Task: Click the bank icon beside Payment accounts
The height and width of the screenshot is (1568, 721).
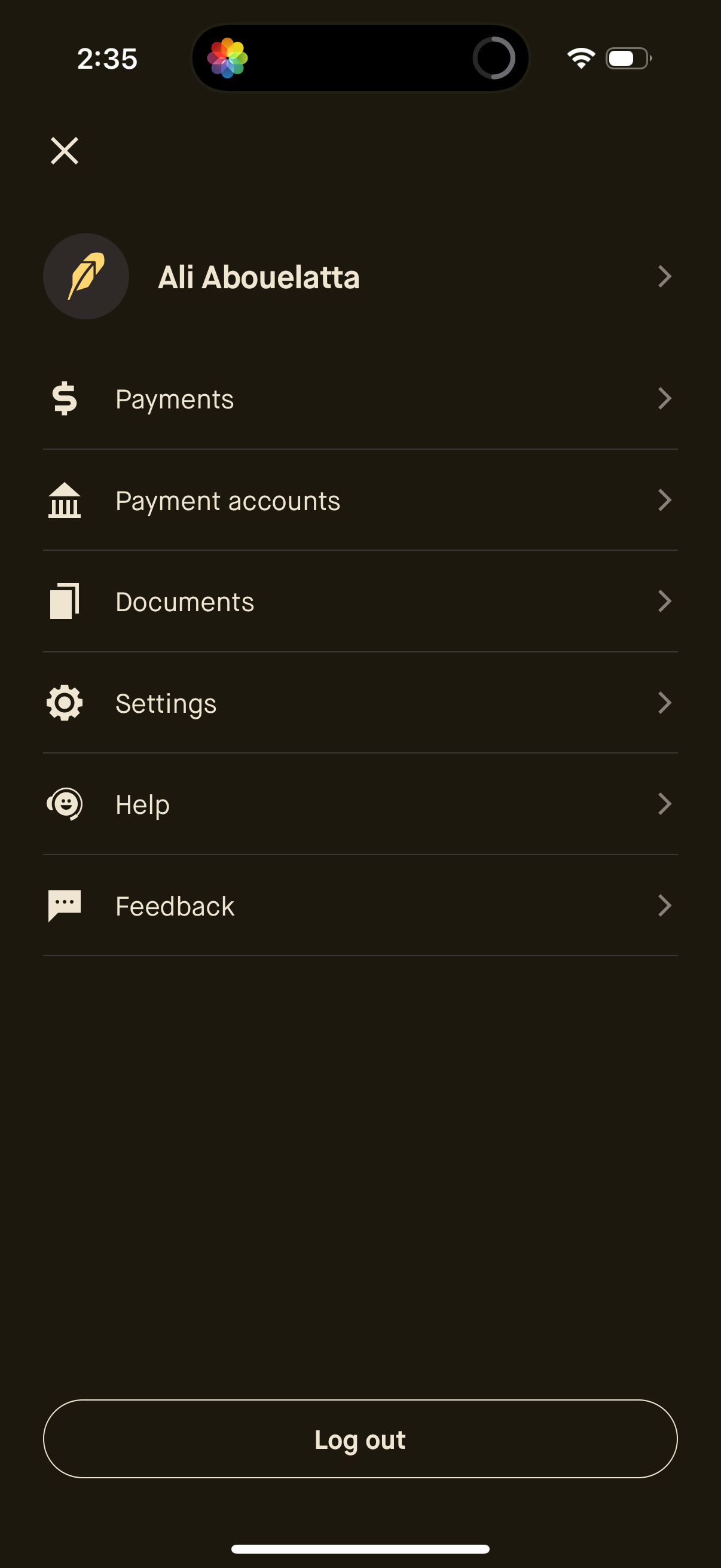Action: pos(64,501)
